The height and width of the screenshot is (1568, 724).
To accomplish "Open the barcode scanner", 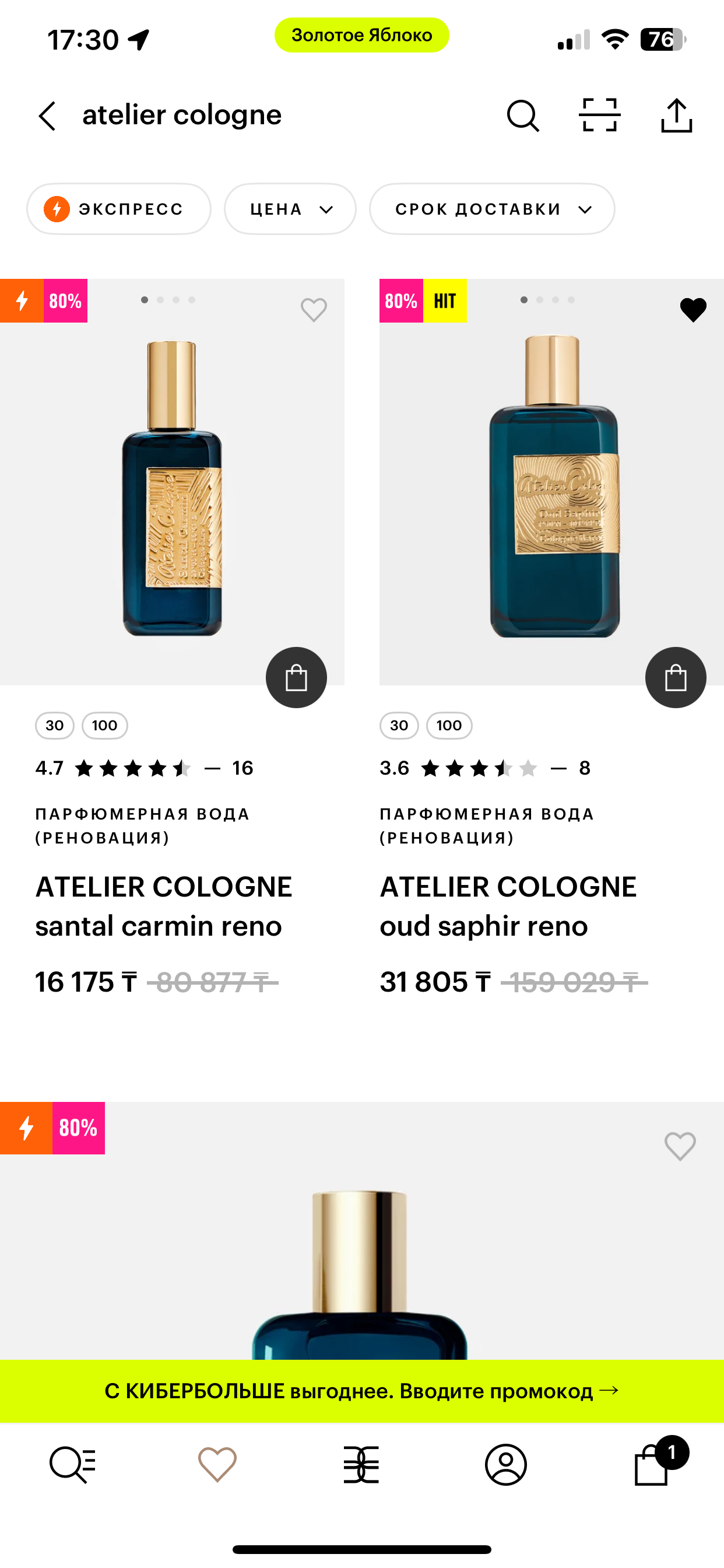I will click(x=599, y=116).
